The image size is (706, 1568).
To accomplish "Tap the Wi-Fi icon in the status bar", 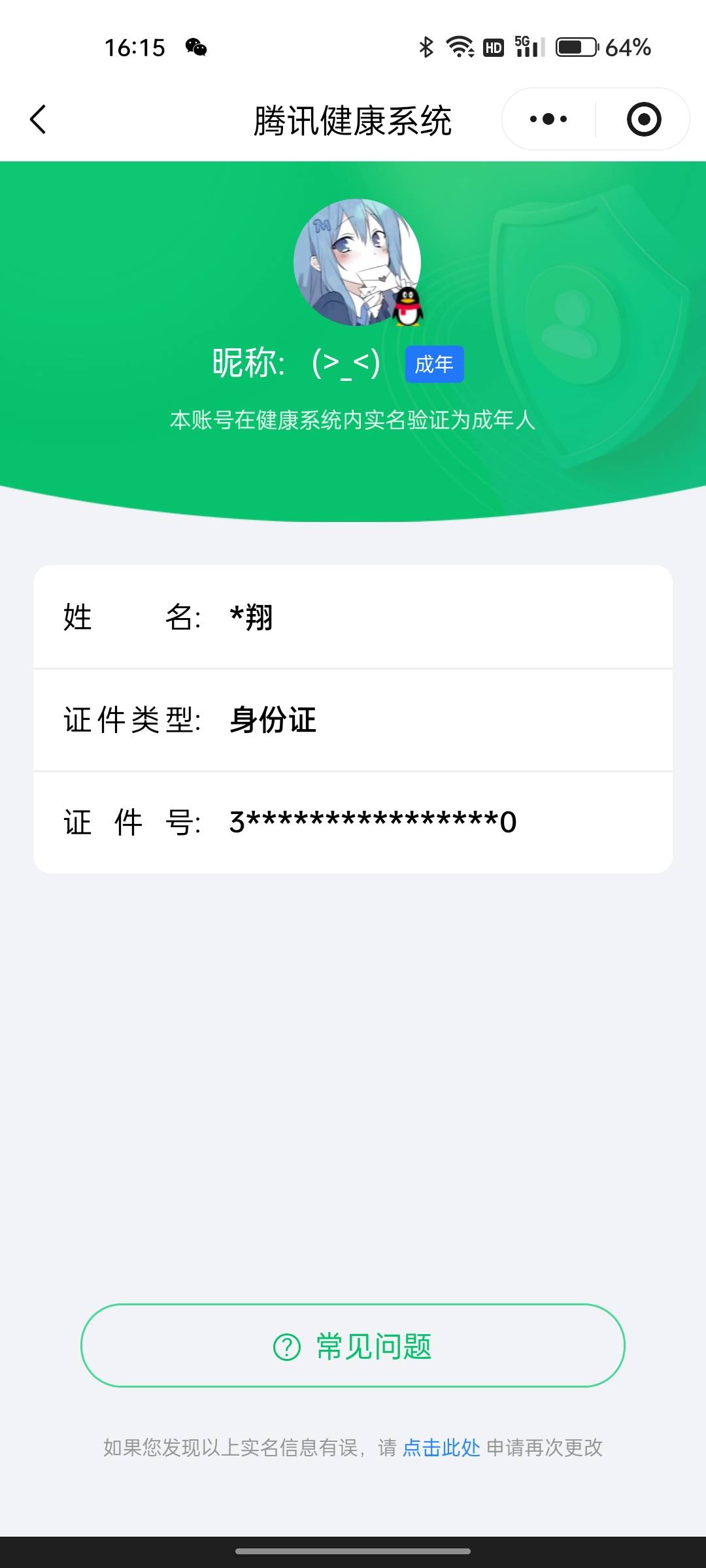I will (x=458, y=48).
